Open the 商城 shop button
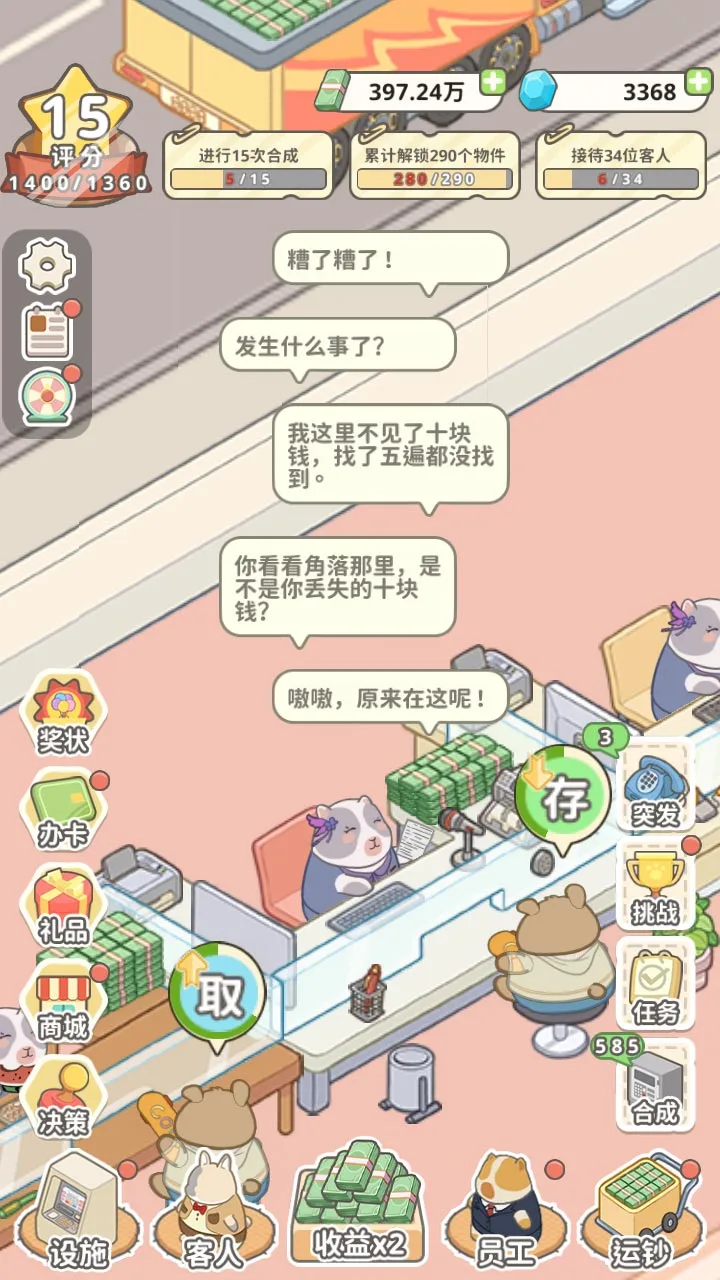Viewport: 720px width, 1280px height. [63, 1003]
